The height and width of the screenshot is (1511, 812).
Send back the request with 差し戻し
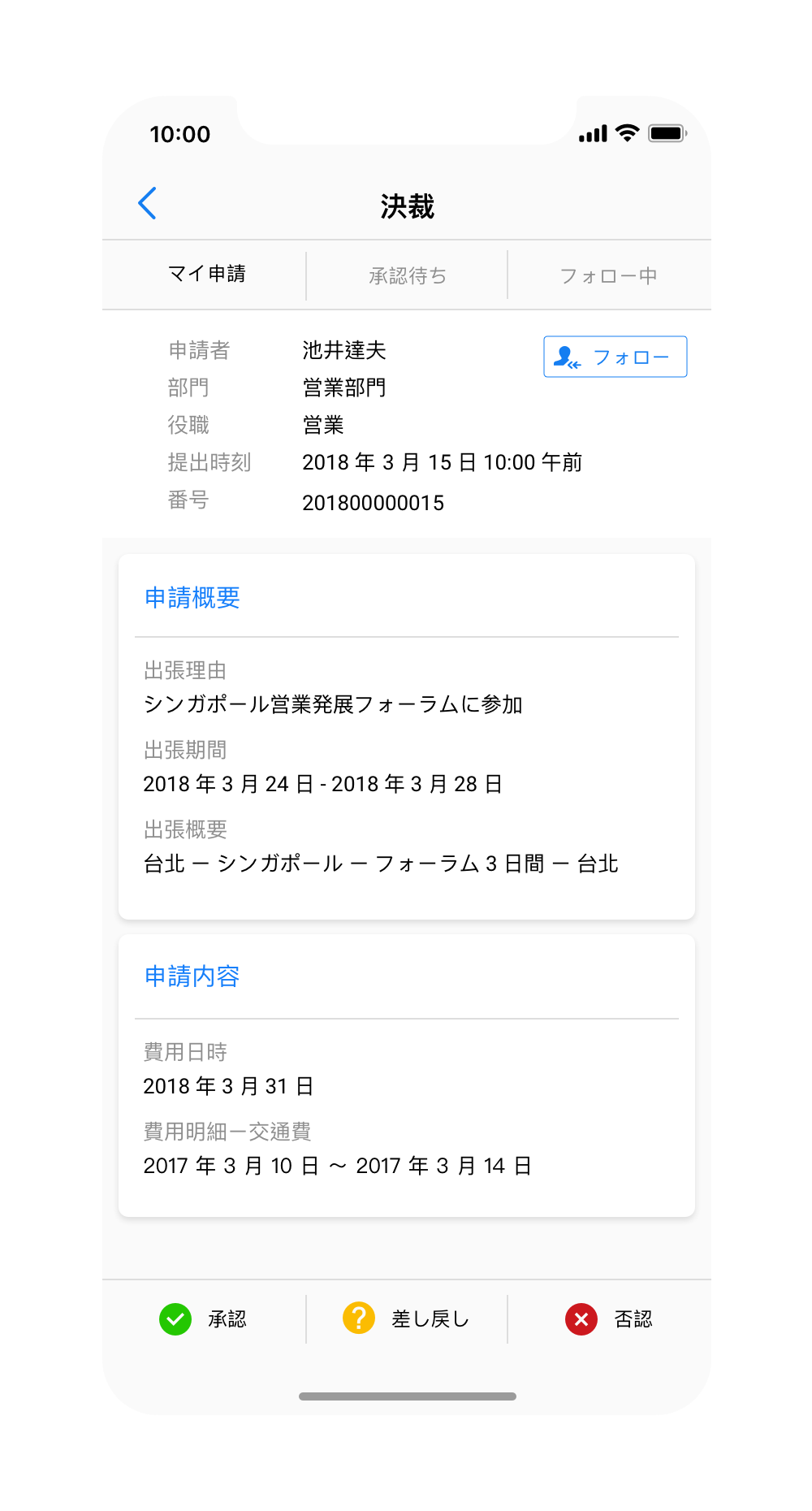coord(407,1318)
